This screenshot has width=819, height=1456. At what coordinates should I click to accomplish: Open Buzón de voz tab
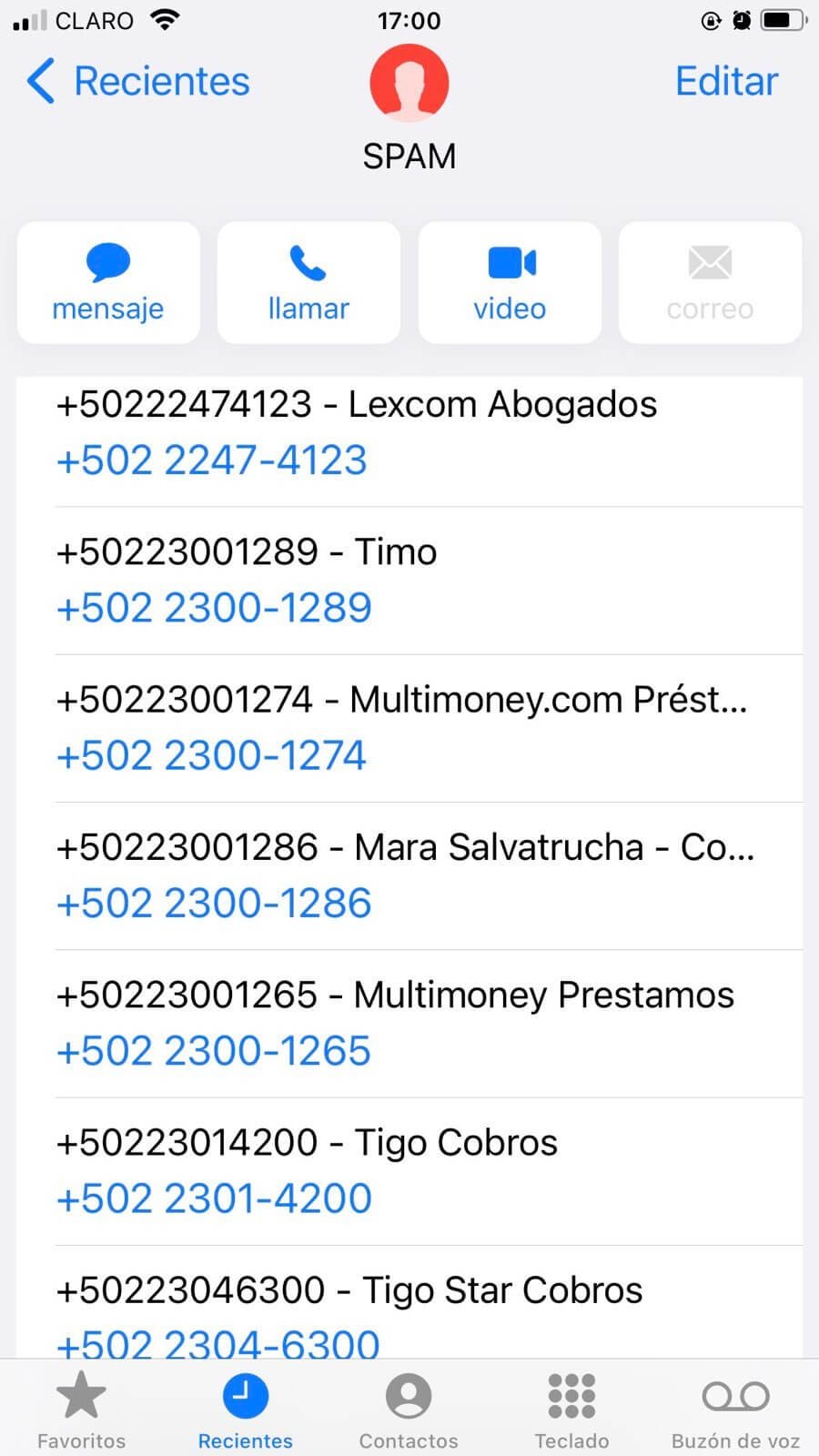click(735, 1409)
